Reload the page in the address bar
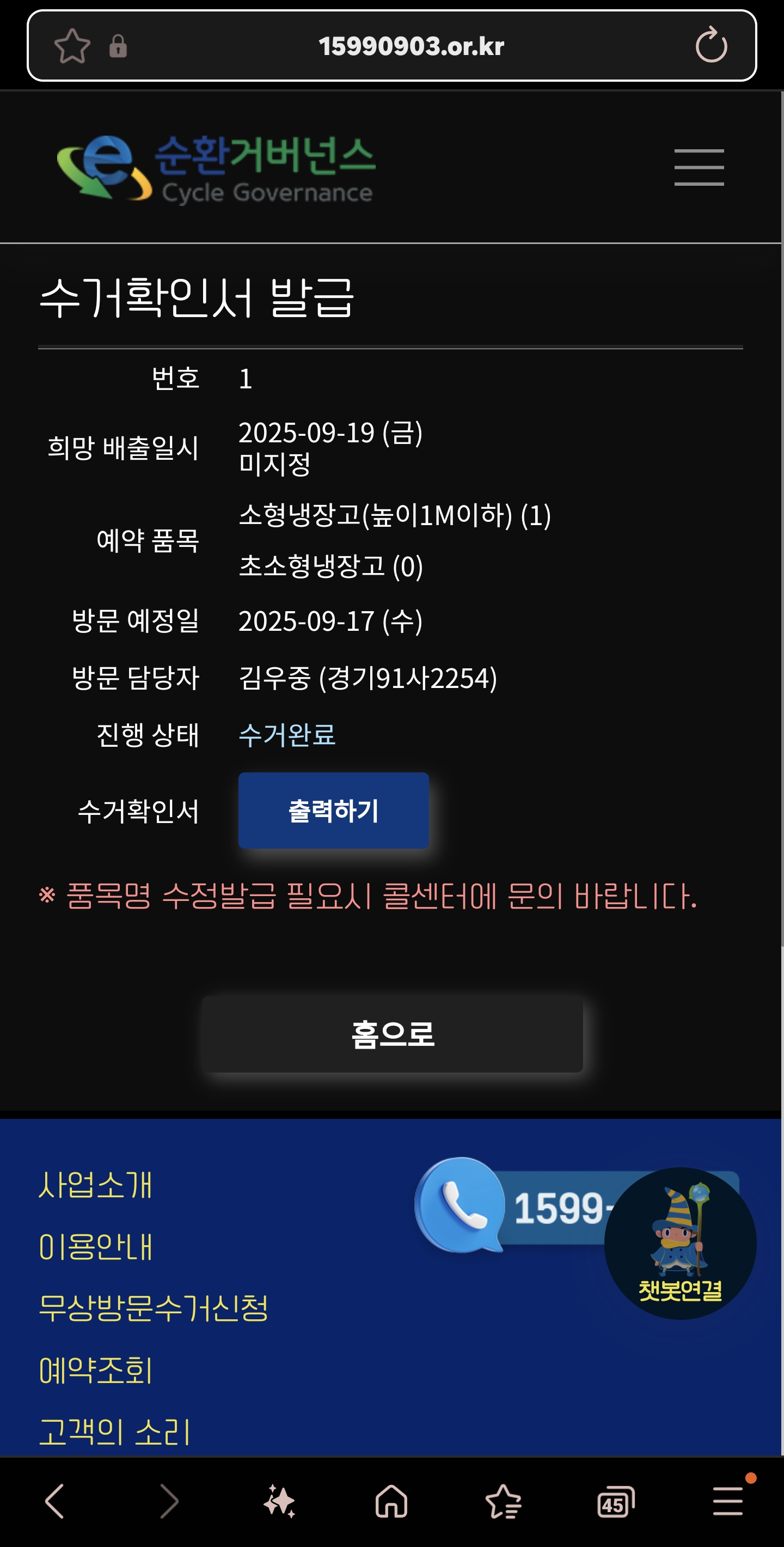 coord(710,45)
